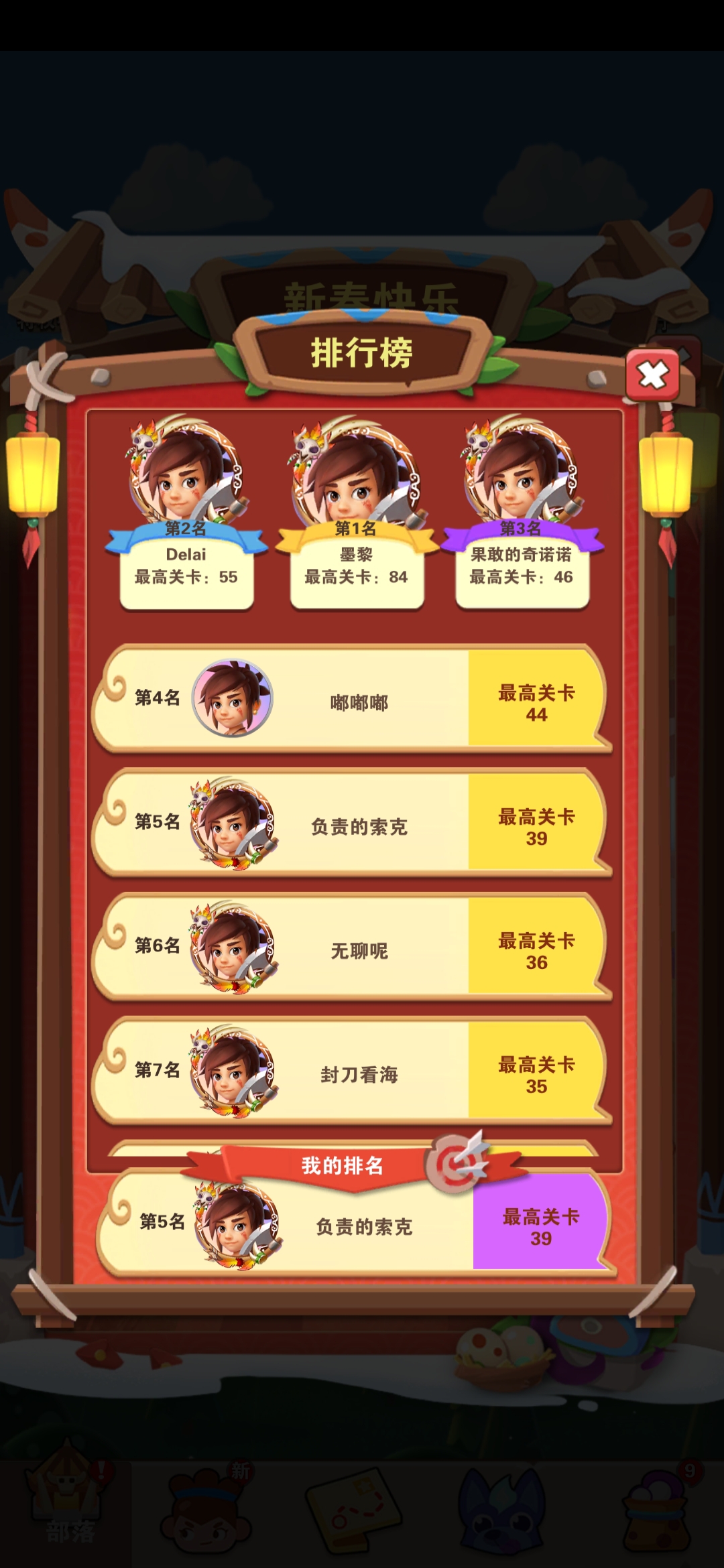Tap 负责的索克 in the ranking list
The height and width of the screenshot is (1568, 724).
(352, 824)
